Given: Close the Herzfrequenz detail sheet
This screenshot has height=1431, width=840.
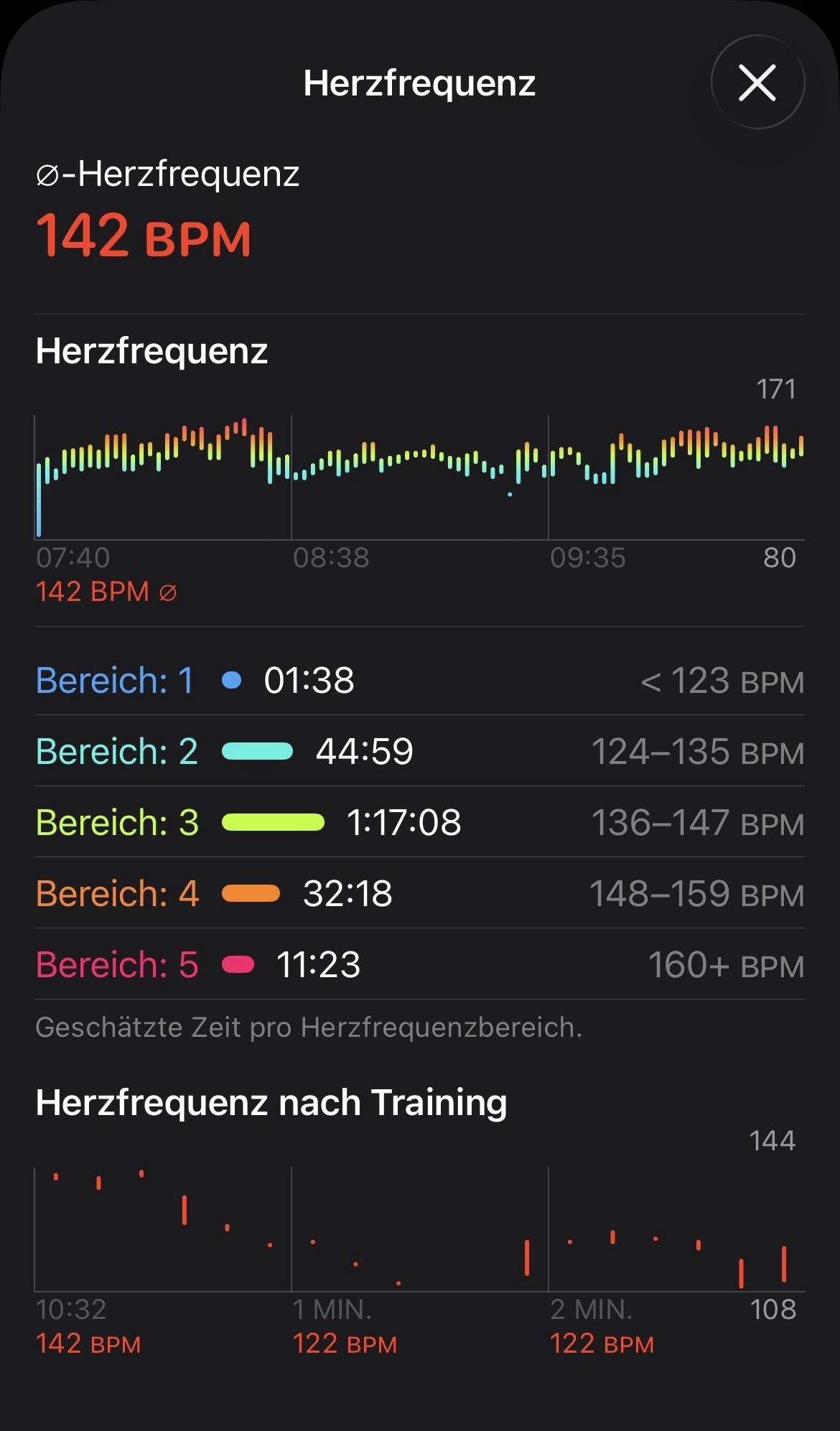Looking at the screenshot, I should point(757,83).
